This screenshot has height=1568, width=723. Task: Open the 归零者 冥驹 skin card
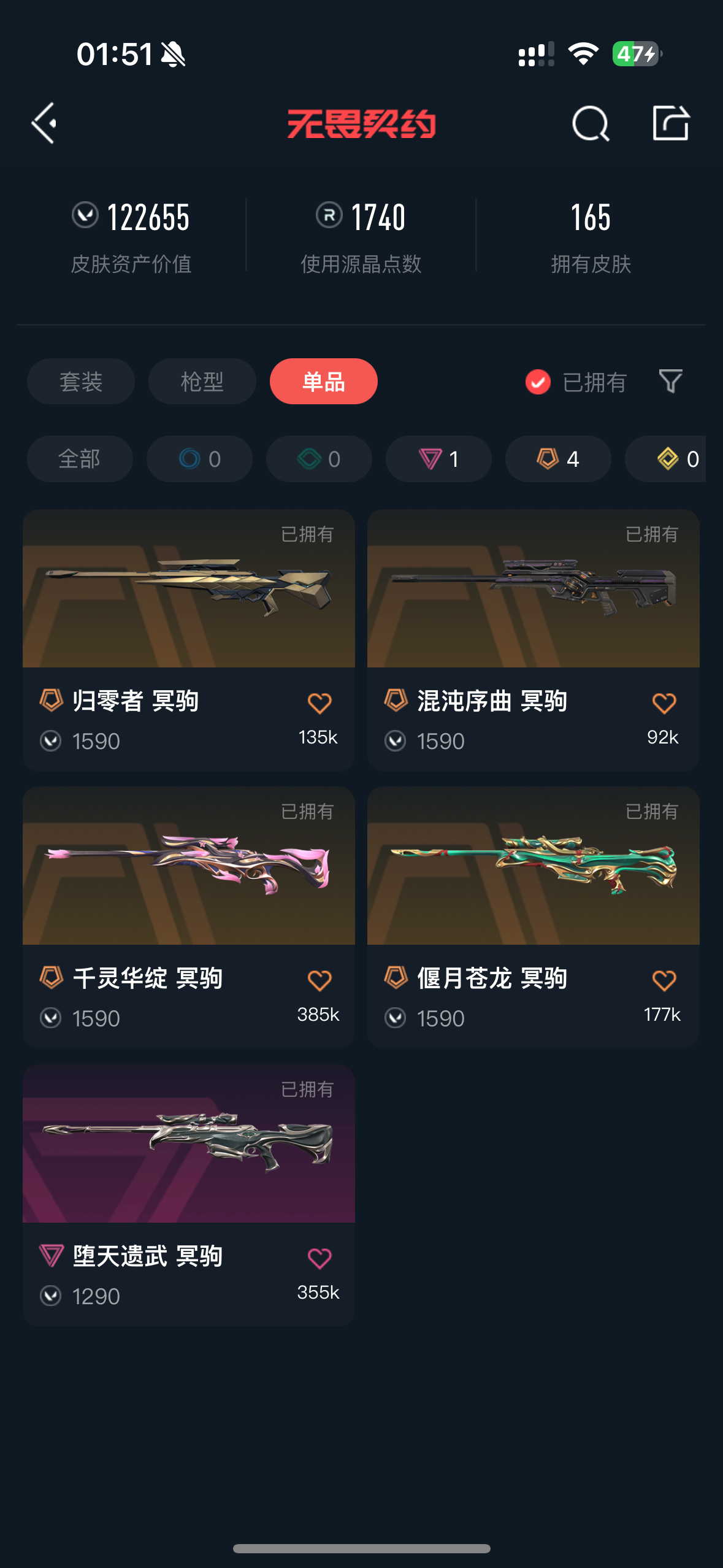(x=189, y=640)
